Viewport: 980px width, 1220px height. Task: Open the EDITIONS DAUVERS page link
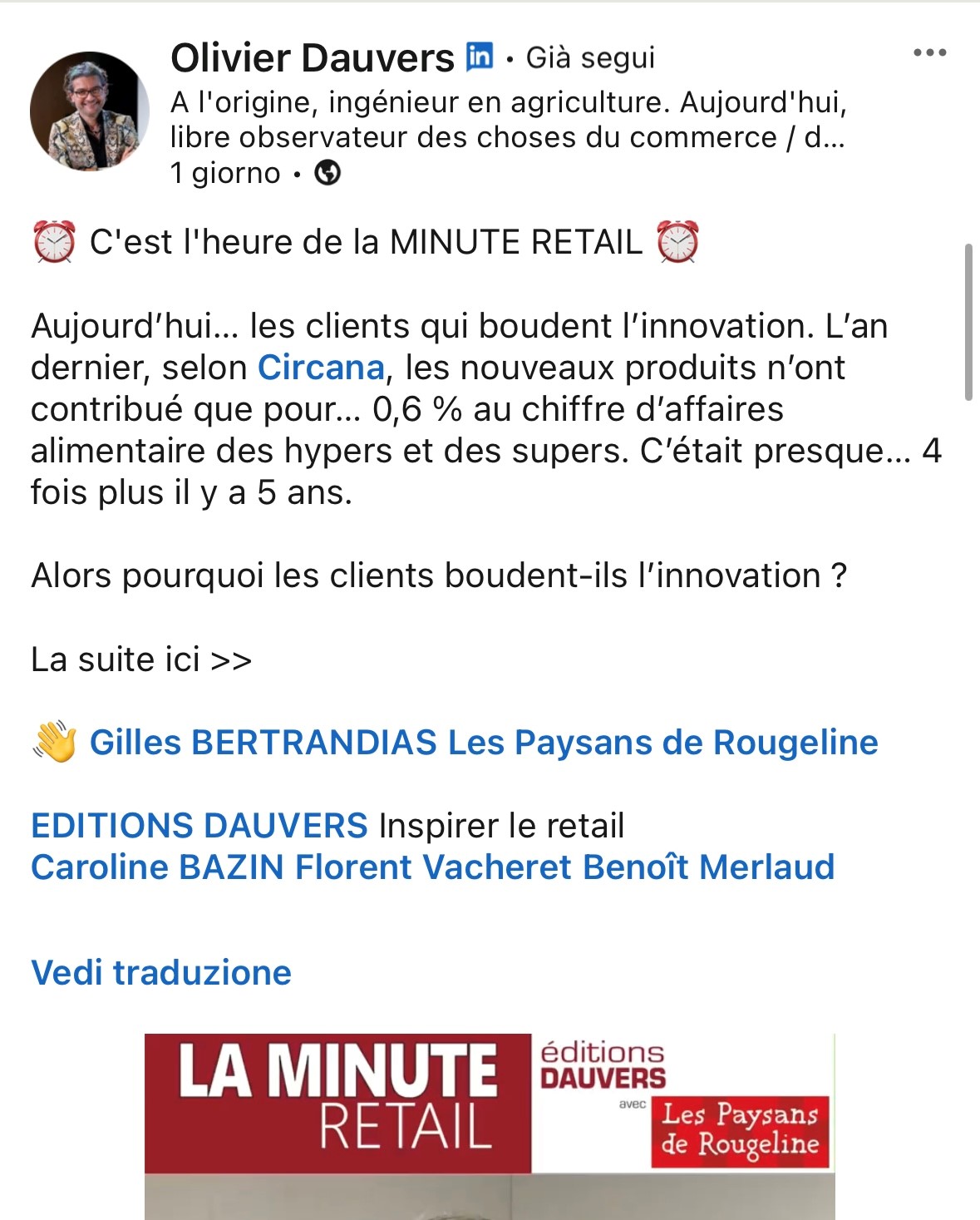199,826
